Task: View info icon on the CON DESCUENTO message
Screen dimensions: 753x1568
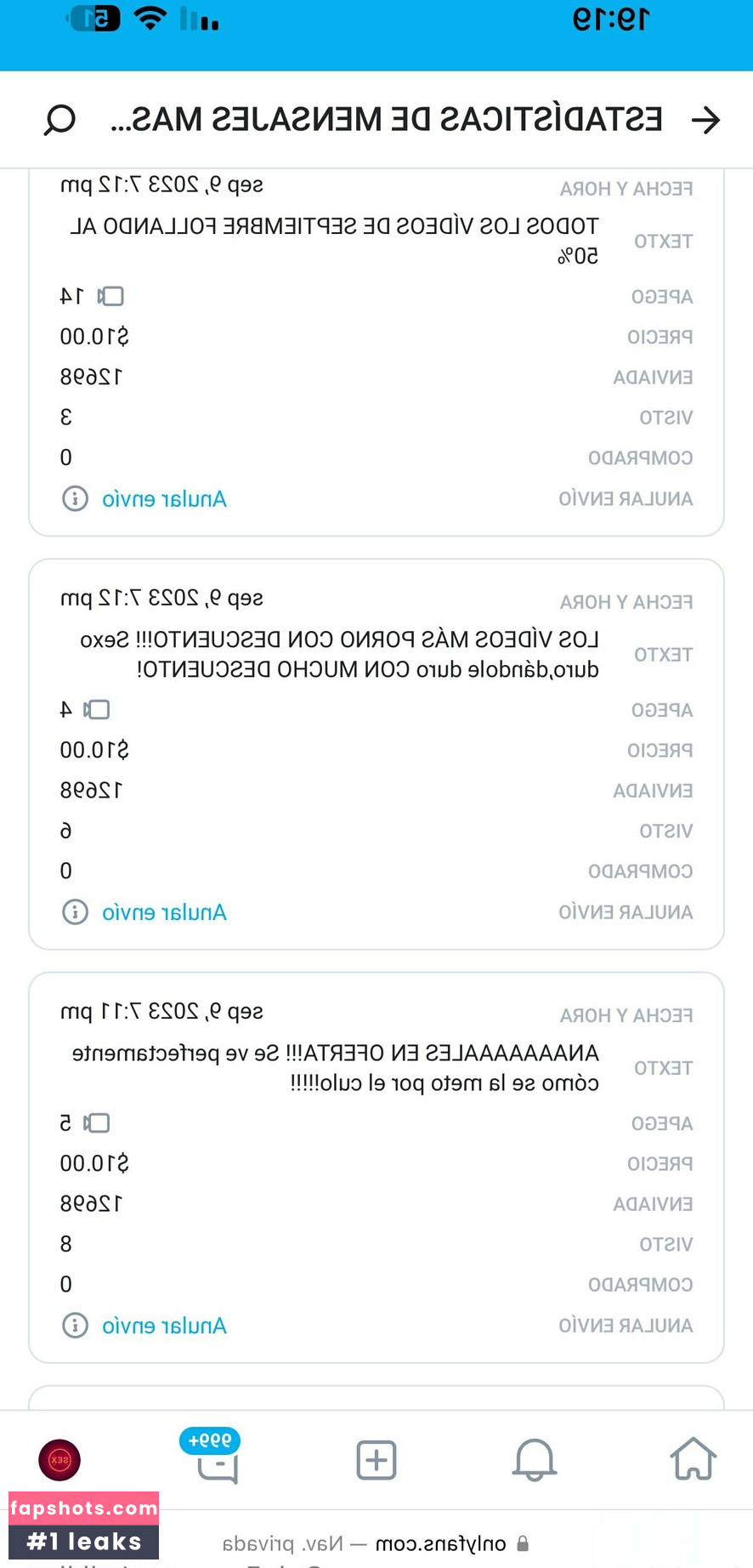Action: pos(75,912)
